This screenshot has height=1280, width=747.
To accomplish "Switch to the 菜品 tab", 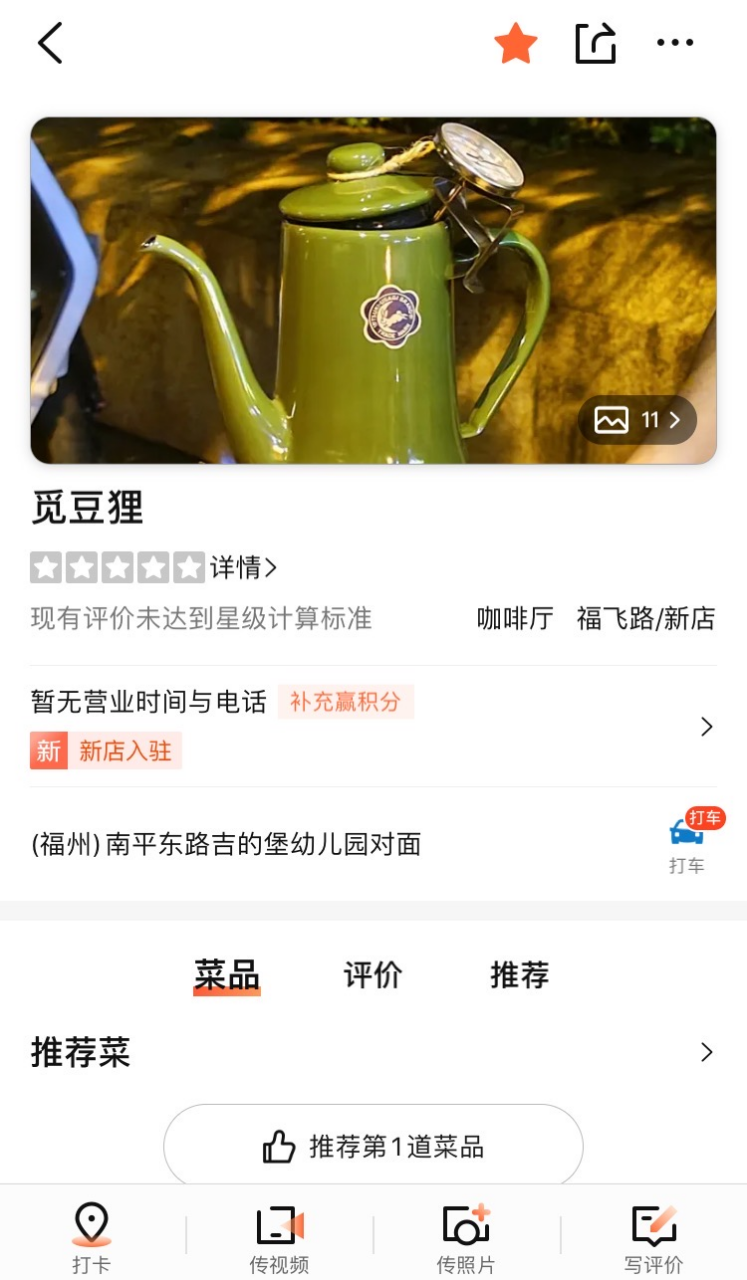I will tap(227, 975).
